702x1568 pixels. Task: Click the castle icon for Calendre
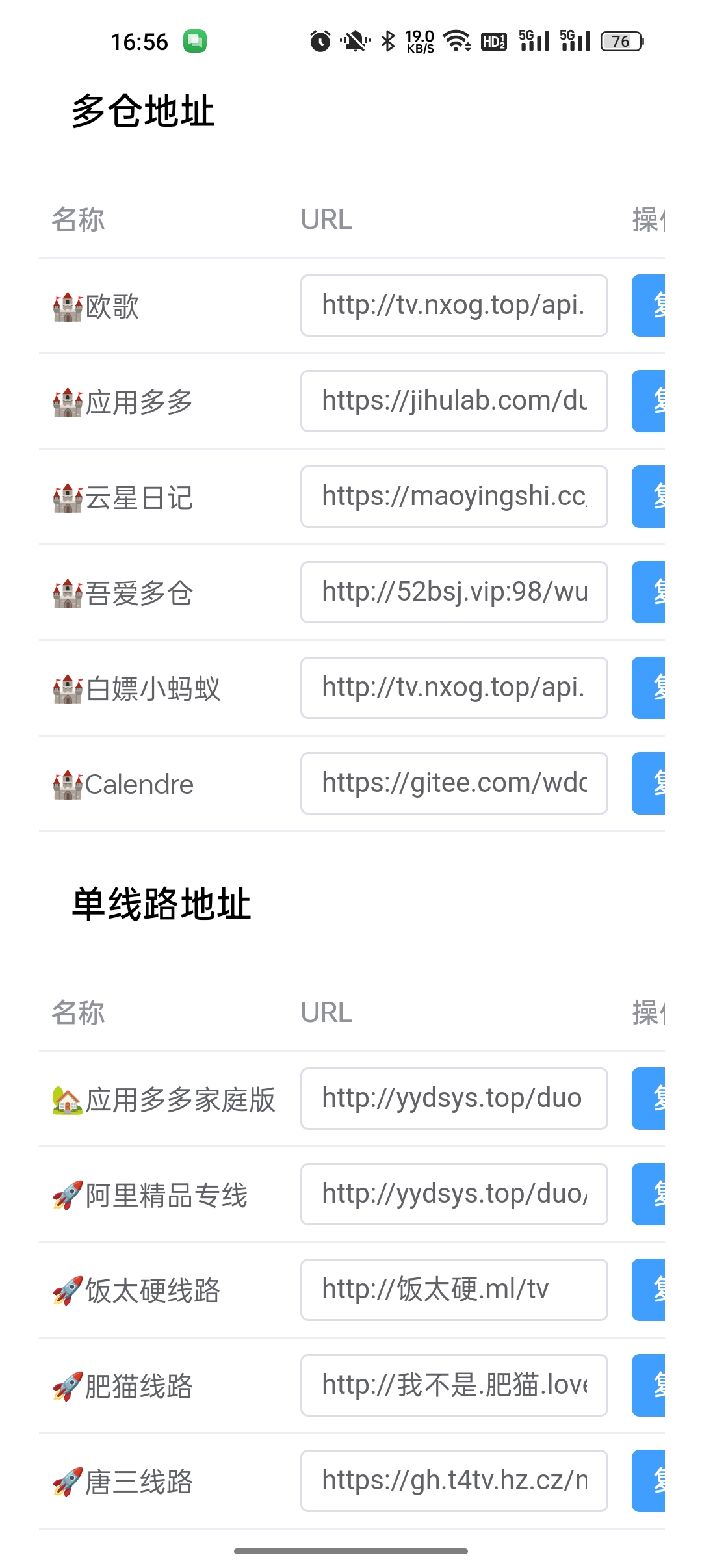point(67,783)
